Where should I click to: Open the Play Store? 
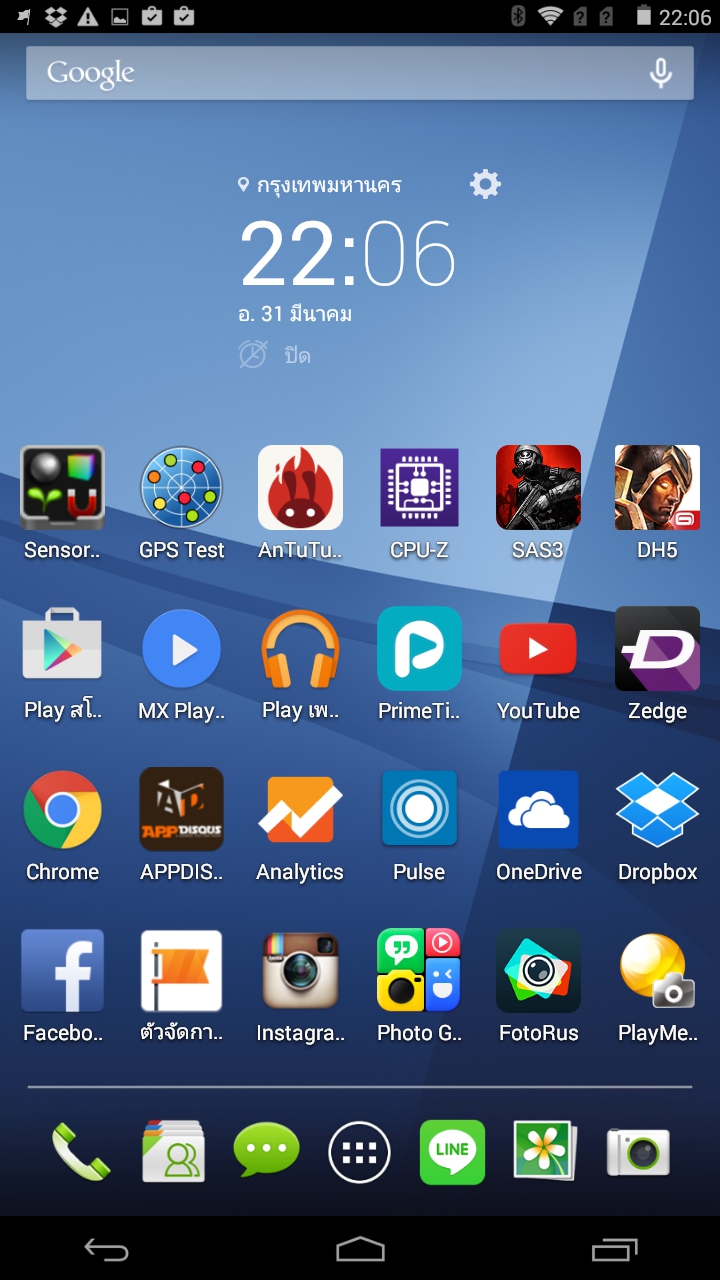coord(62,649)
